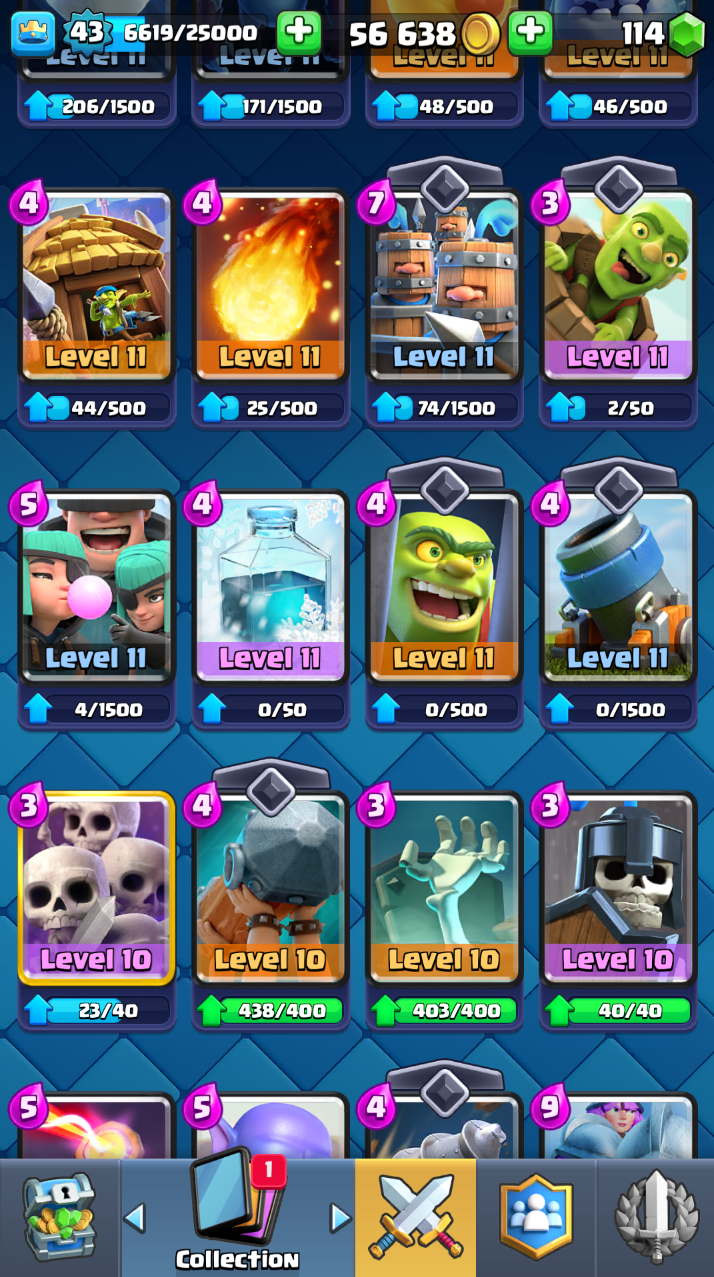This screenshot has height=1277, width=714.
Task: Open the Clan social tab
Action: tap(536, 1217)
